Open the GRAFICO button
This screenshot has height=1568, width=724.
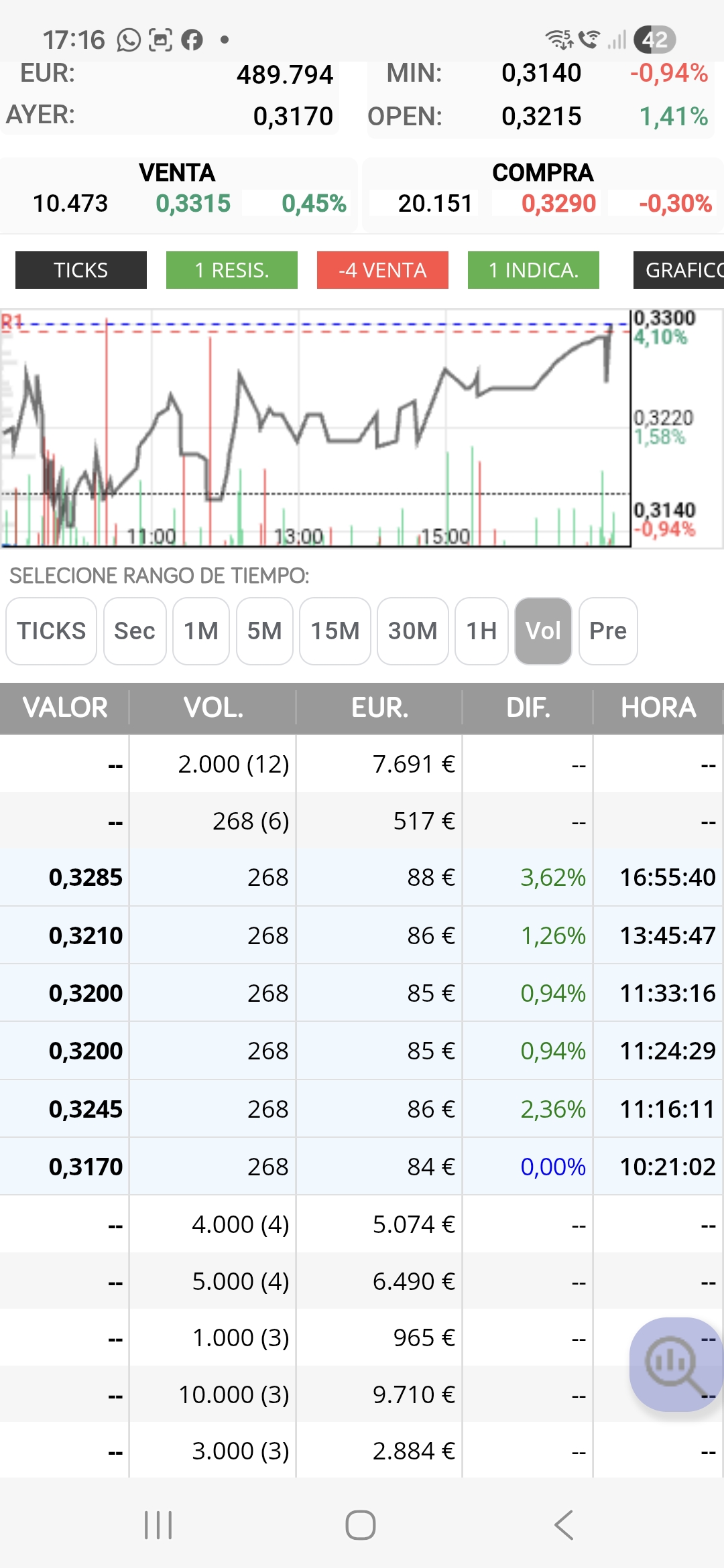click(x=678, y=270)
